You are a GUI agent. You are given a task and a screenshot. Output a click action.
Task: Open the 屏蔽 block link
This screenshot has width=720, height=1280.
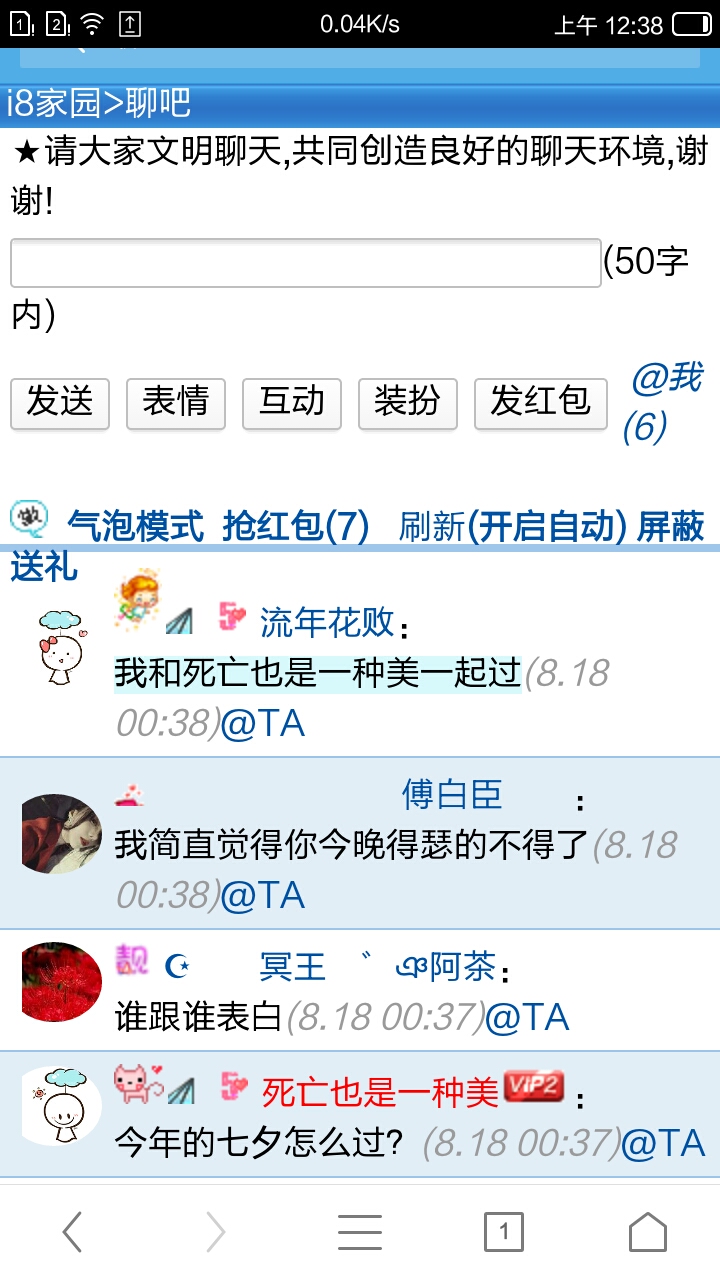670,526
